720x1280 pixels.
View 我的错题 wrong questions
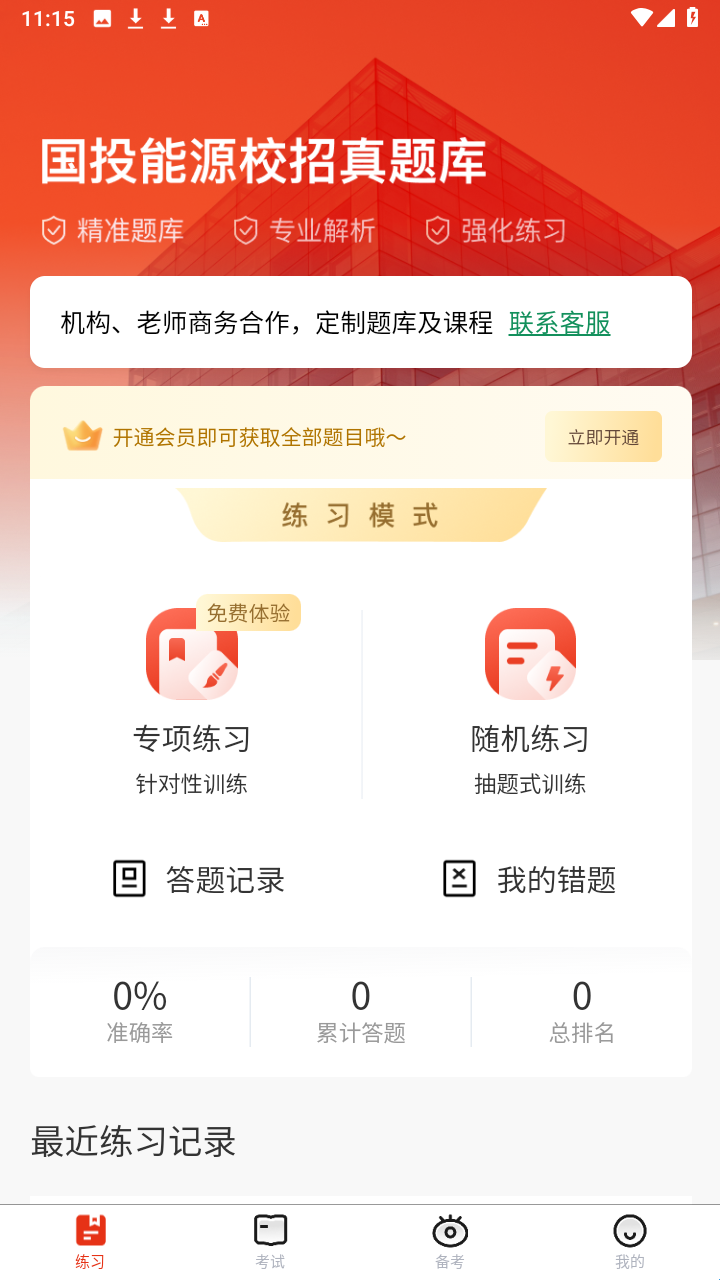coord(529,880)
